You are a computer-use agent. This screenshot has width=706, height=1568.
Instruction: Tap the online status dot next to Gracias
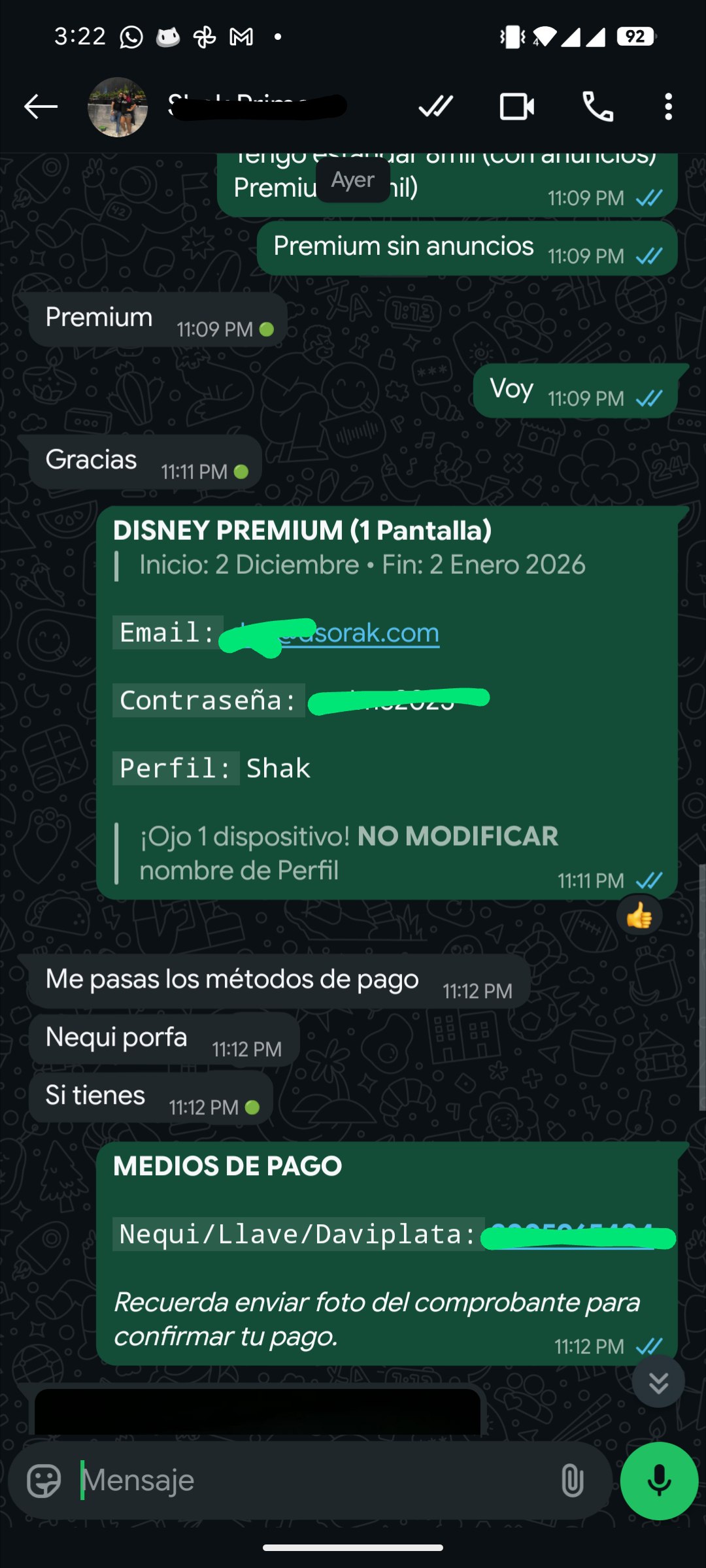[x=241, y=470]
